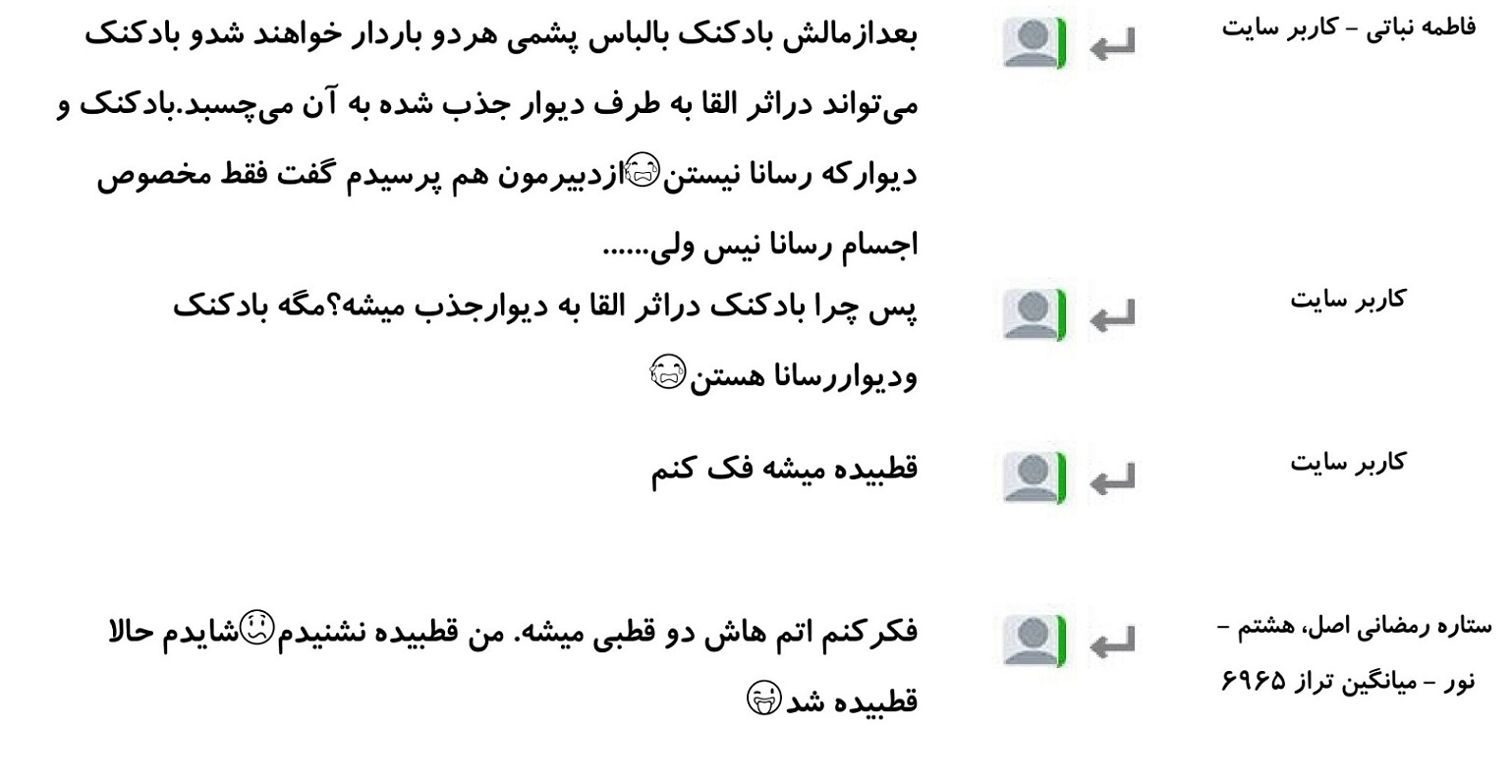Open ستاره رمضانی اصل's profile avatar
The height and width of the screenshot is (784, 1512).
(1033, 641)
